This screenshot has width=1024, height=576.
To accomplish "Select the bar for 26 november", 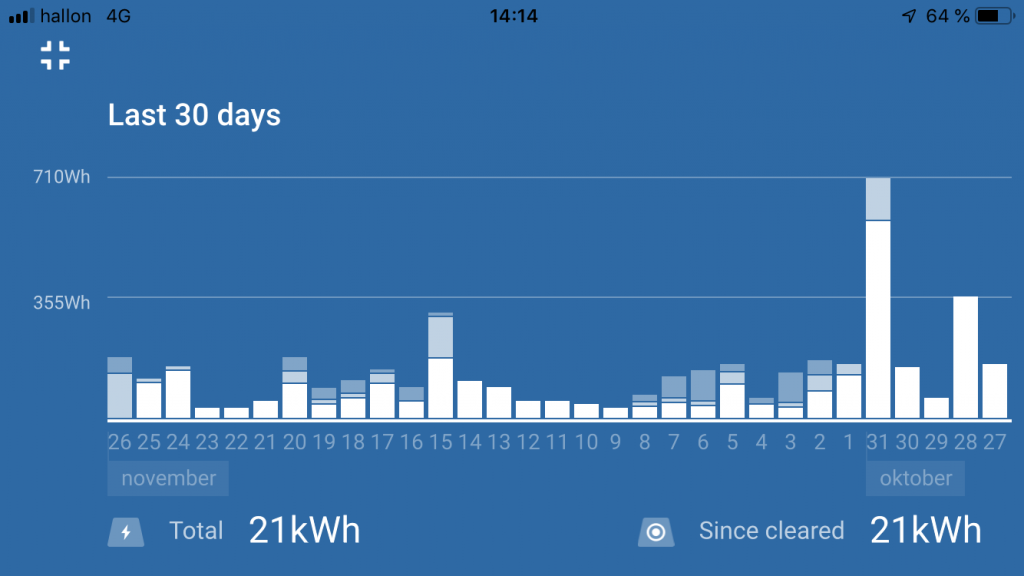I will [x=120, y=390].
